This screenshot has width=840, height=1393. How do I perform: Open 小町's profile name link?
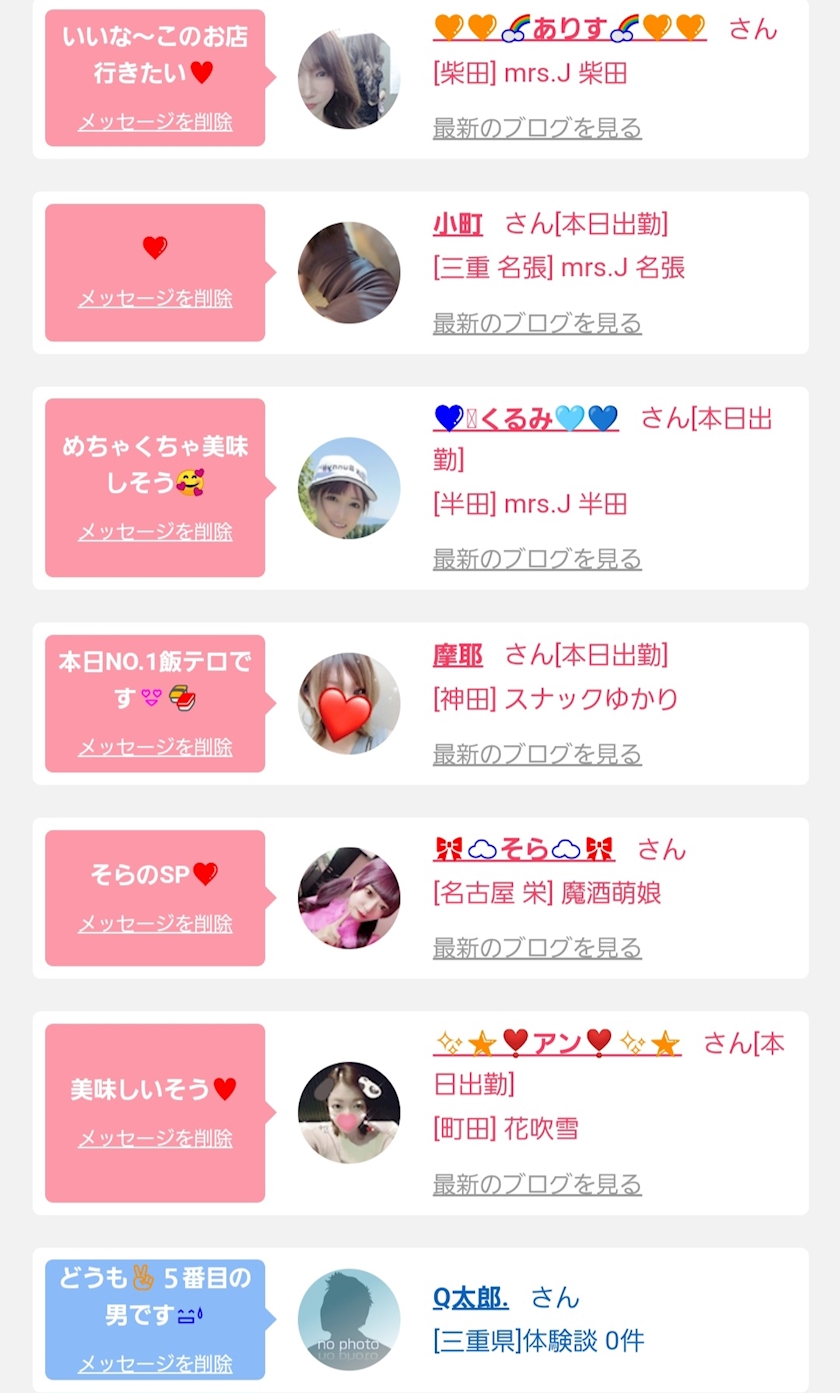pyautogui.click(x=458, y=224)
